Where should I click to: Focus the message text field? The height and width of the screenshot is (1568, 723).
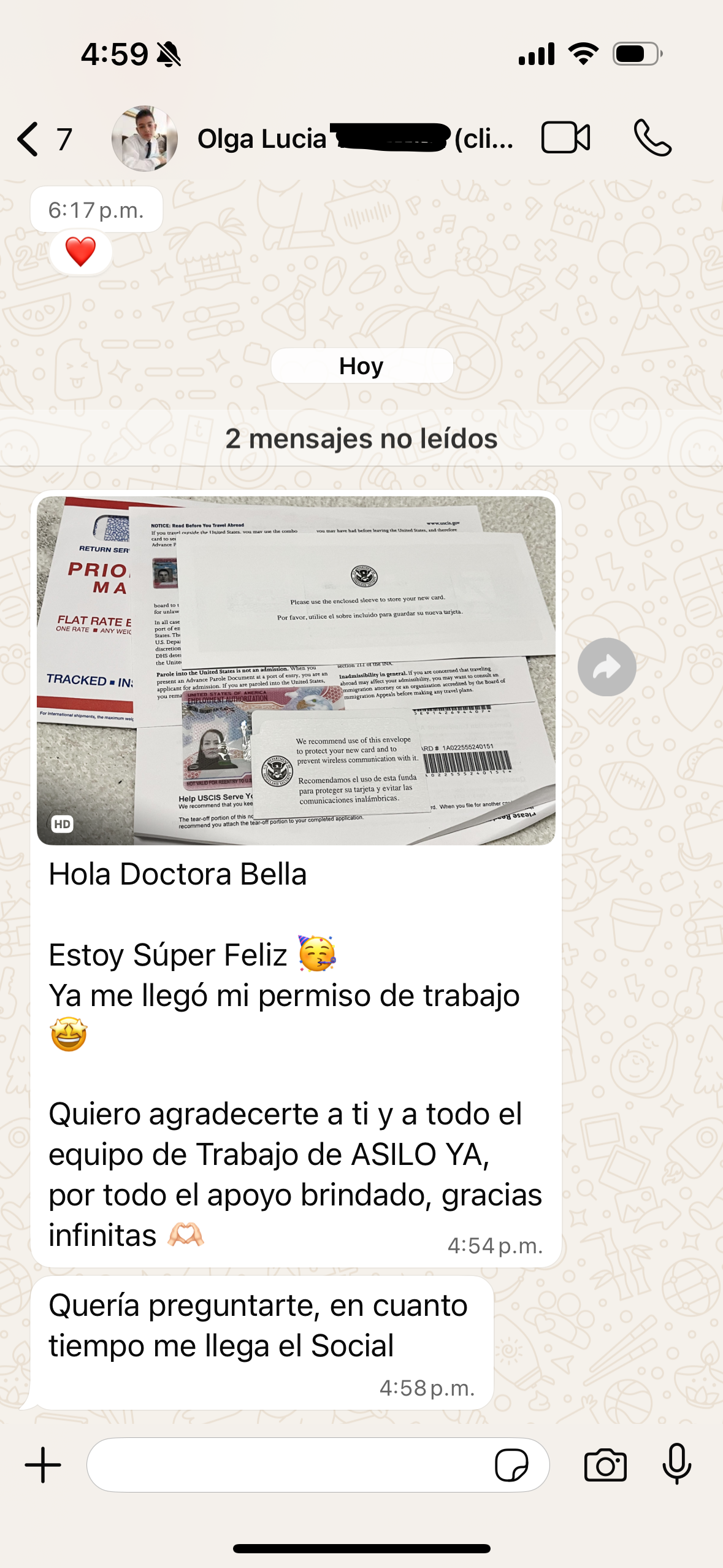pos(288,1465)
